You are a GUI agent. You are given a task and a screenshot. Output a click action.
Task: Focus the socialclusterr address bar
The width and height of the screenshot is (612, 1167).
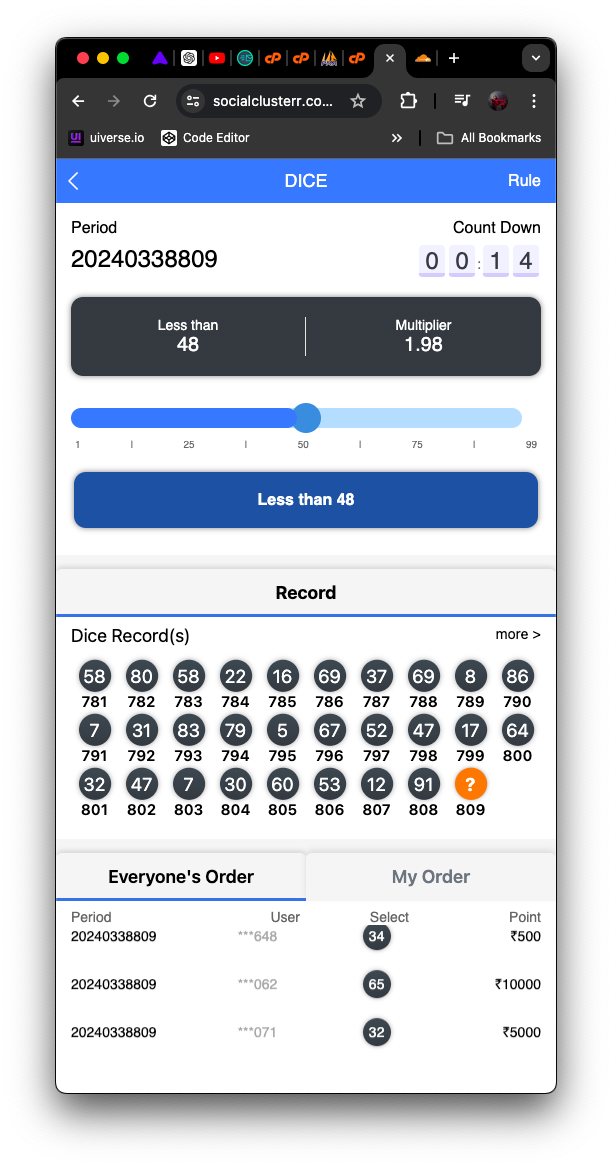(272, 101)
